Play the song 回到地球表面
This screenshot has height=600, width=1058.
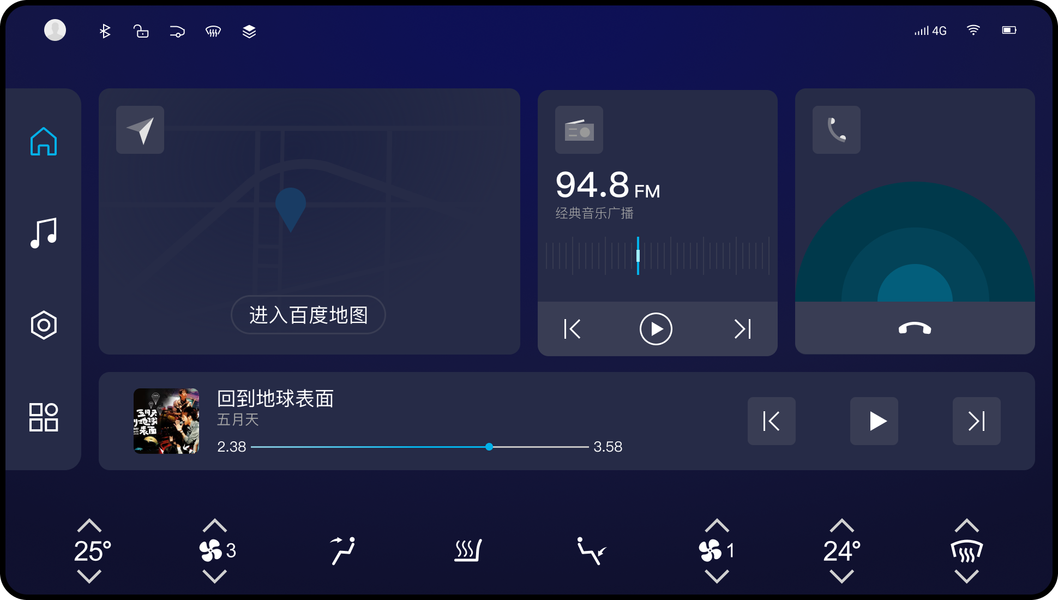(874, 421)
